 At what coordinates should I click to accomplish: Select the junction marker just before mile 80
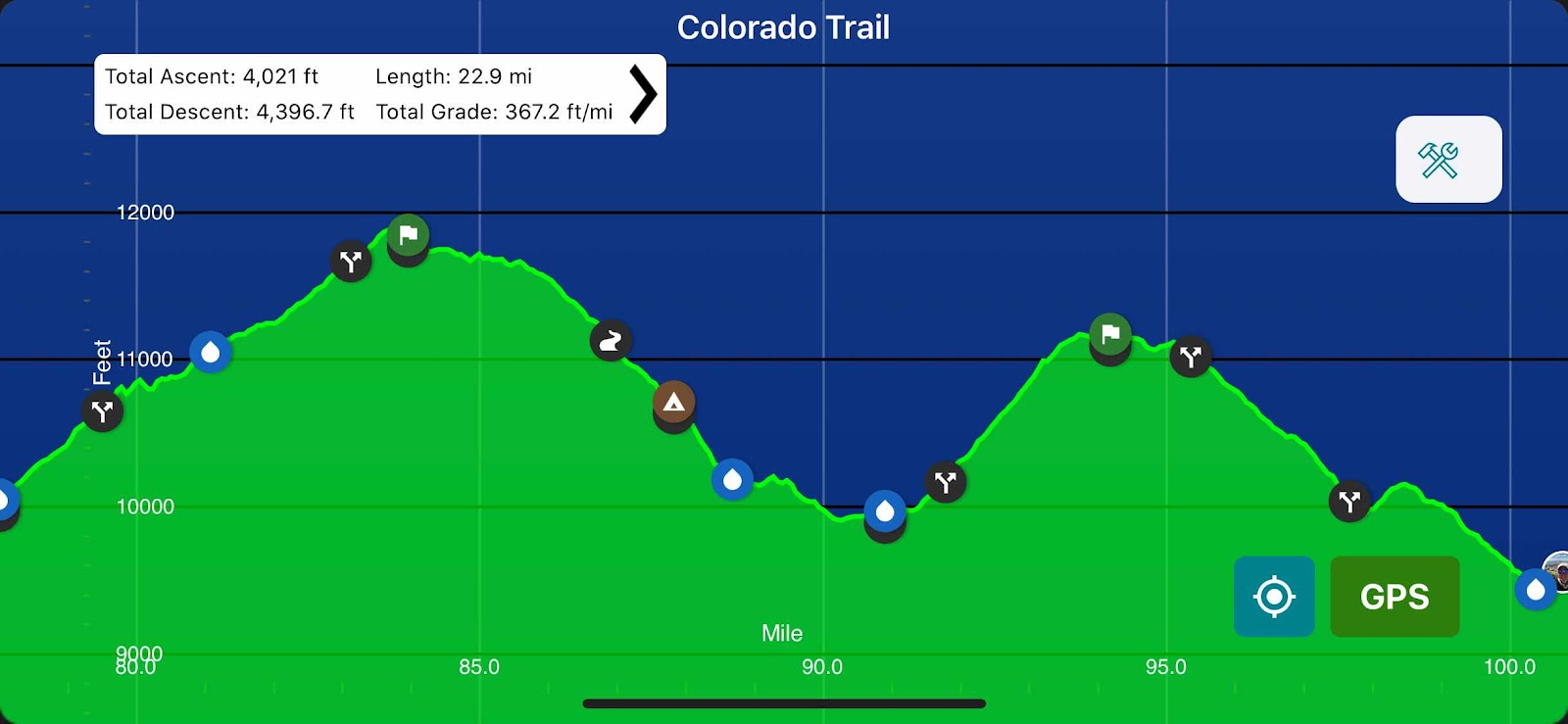pyautogui.click(x=103, y=411)
